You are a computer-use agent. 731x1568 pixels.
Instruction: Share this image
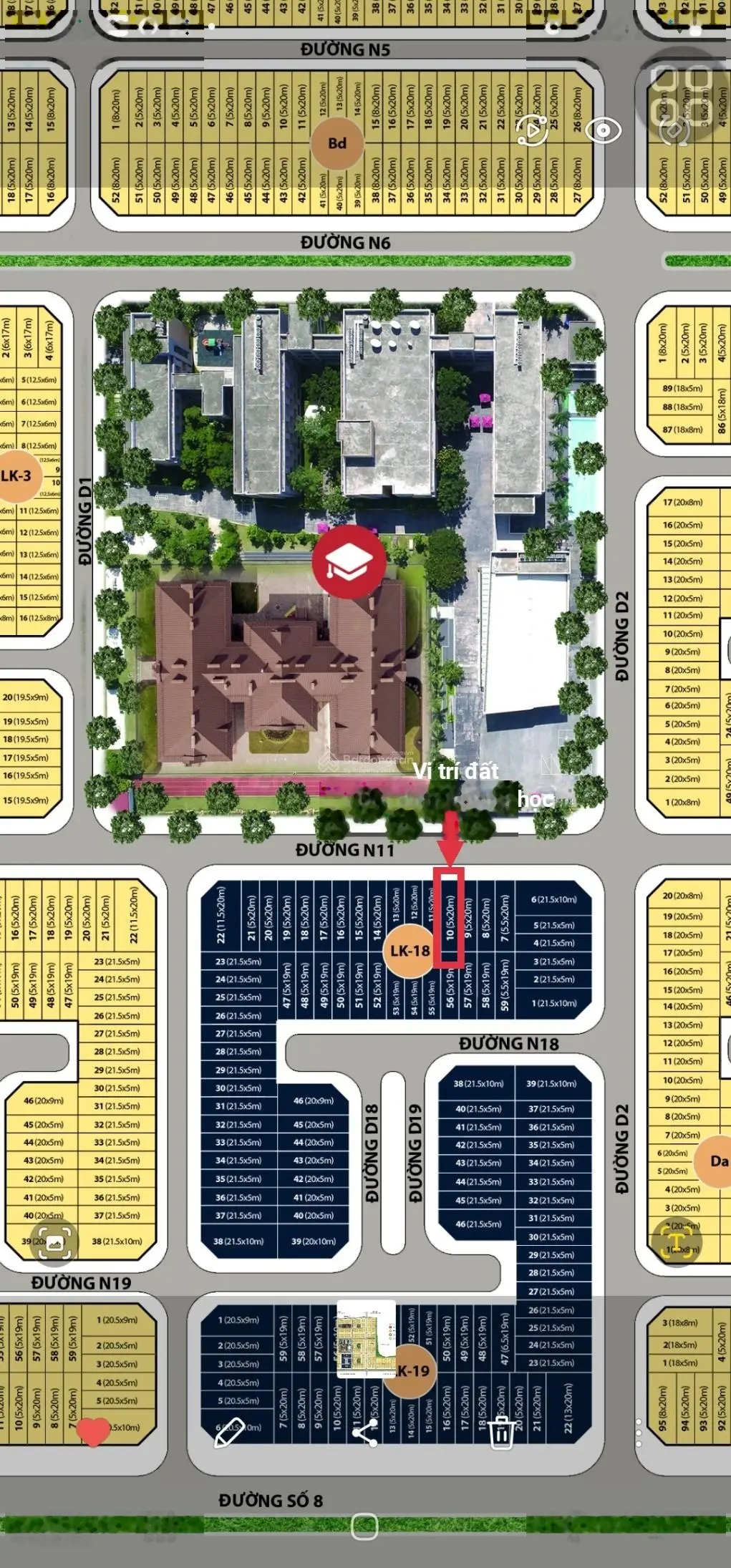[x=365, y=1432]
